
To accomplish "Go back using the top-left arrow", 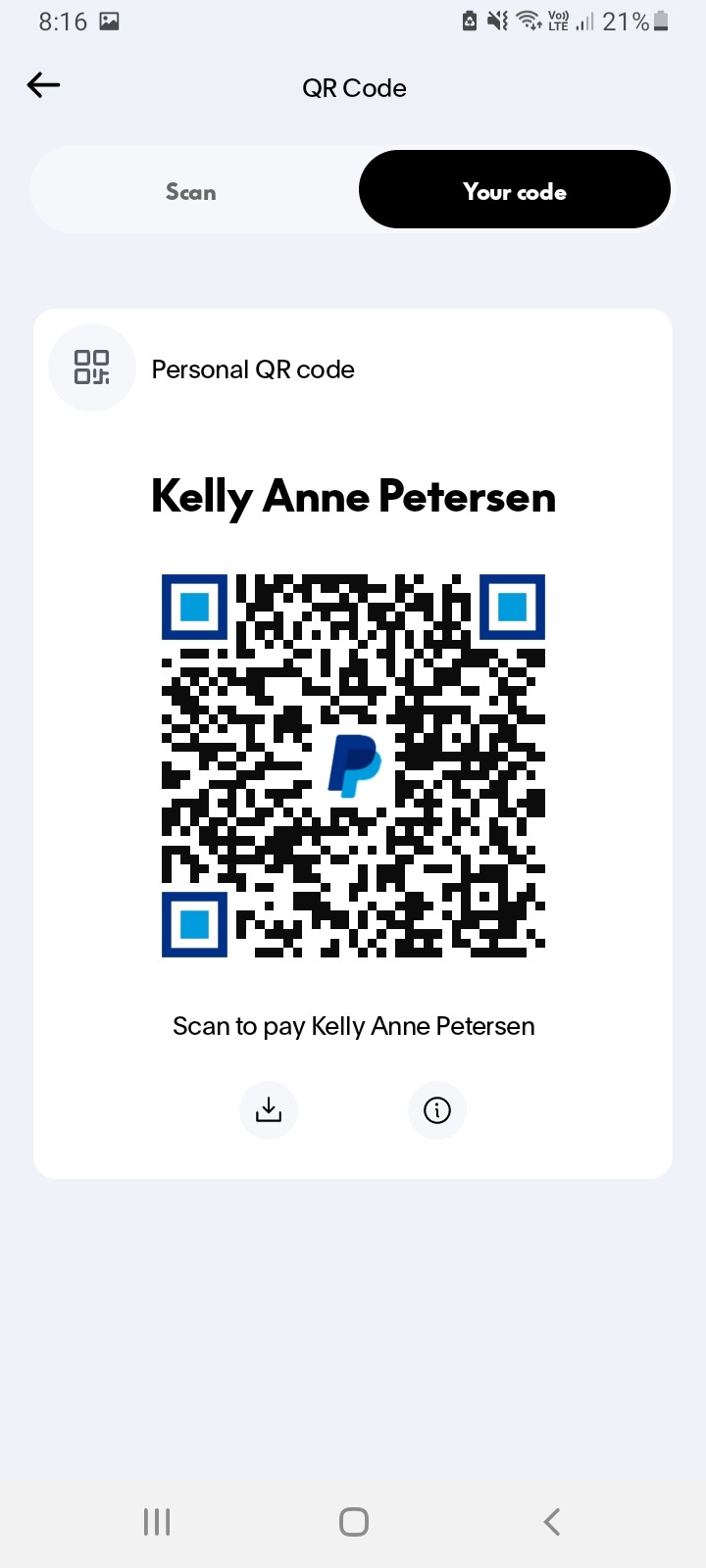I will pyautogui.click(x=43, y=86).
